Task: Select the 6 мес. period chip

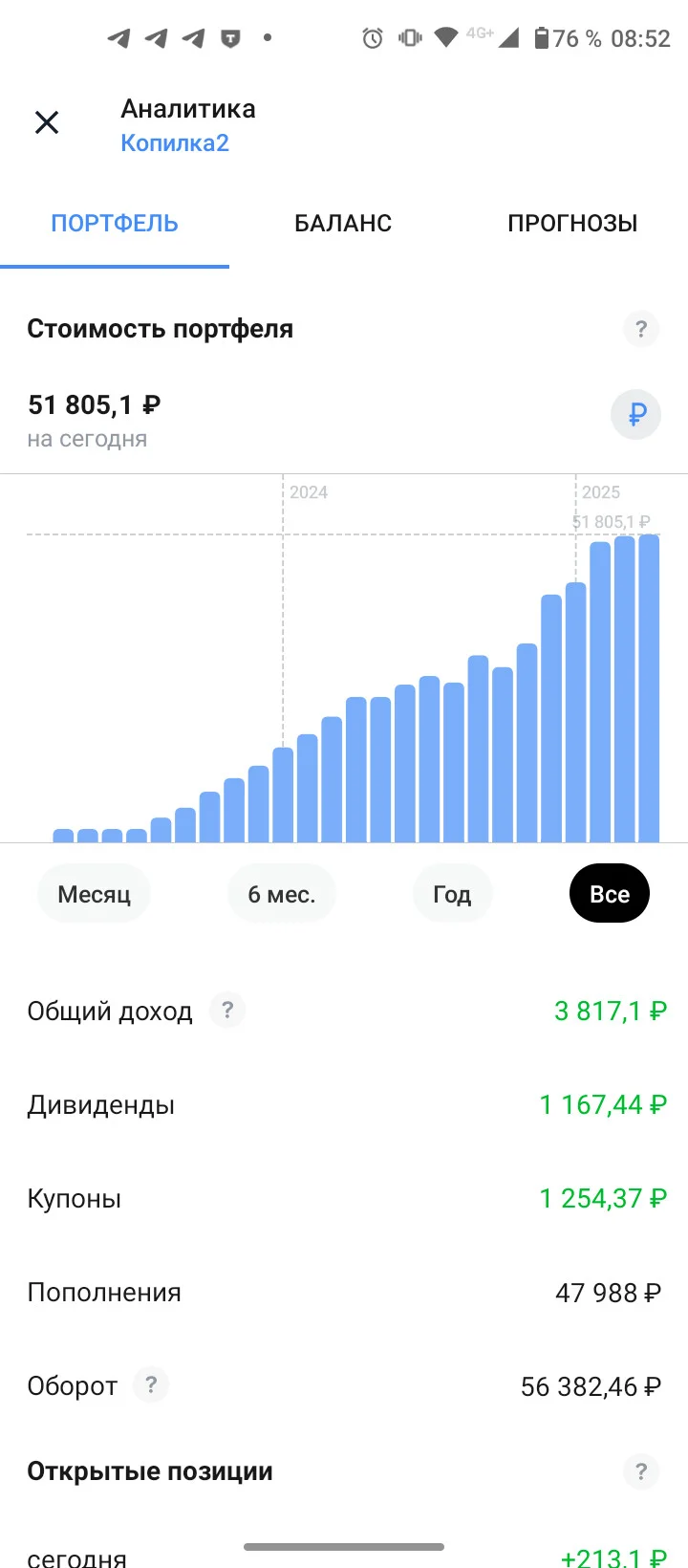Action: [282, 894]
